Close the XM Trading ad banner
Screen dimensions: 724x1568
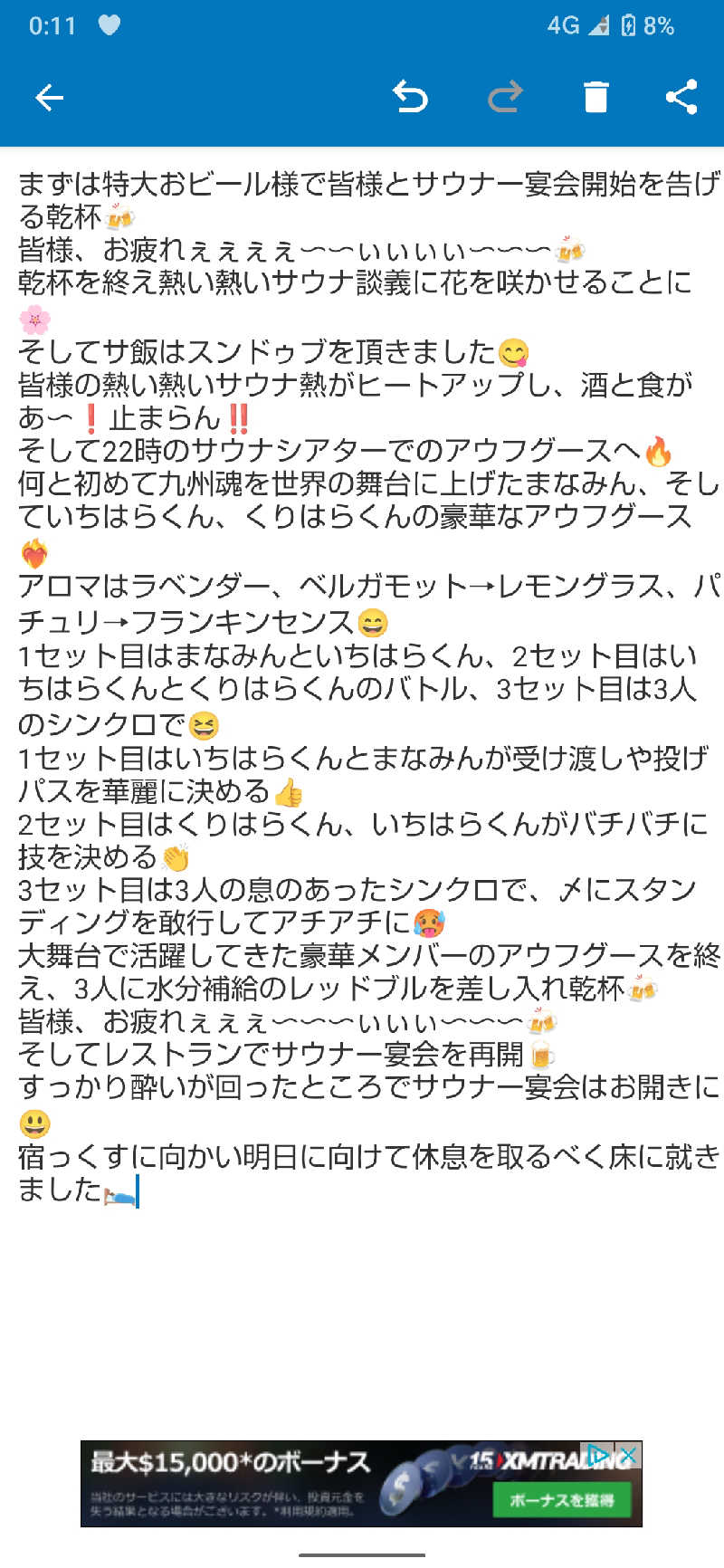pos(628,1455)
